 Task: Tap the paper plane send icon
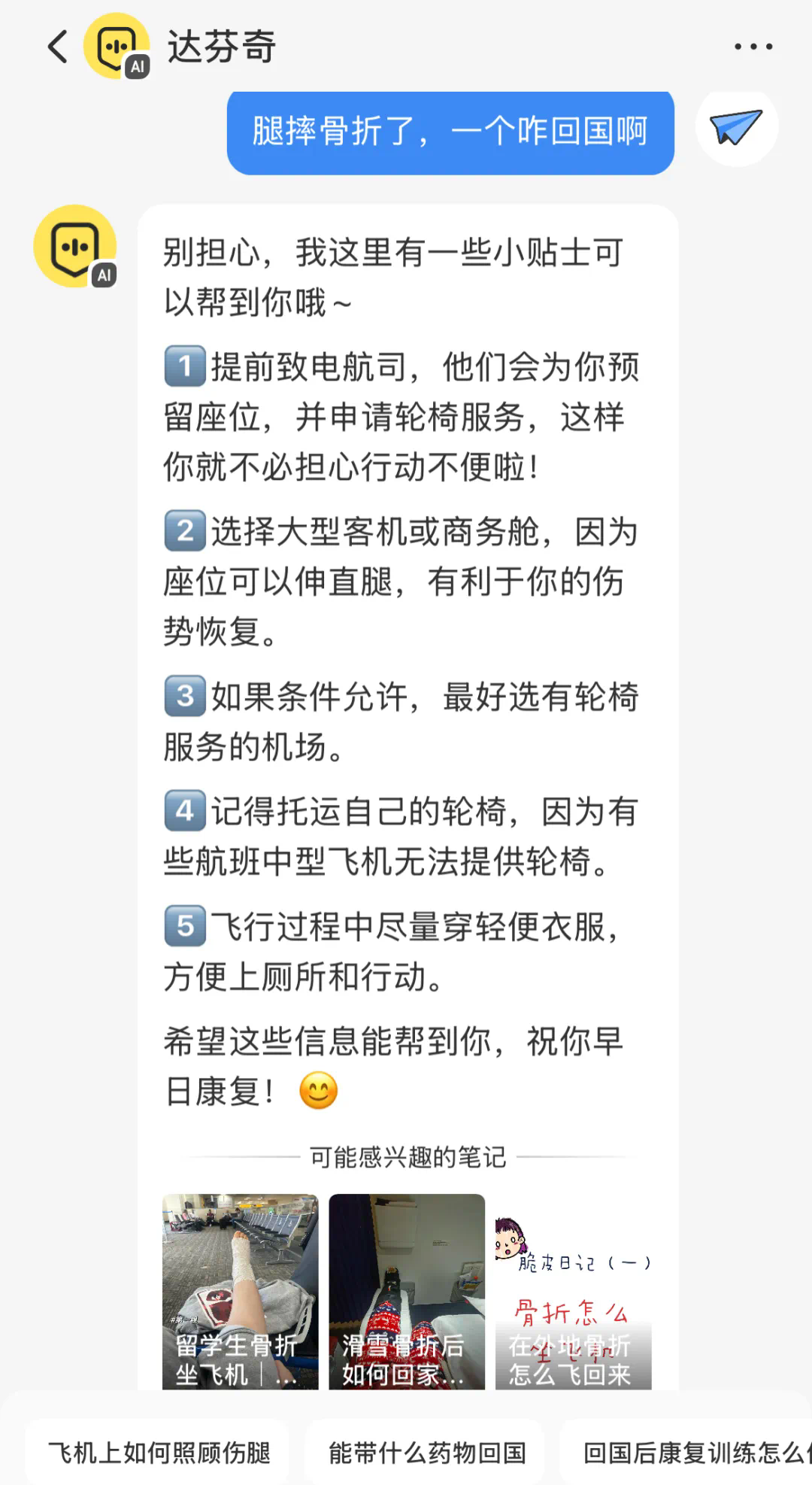(x=736, y=129)
